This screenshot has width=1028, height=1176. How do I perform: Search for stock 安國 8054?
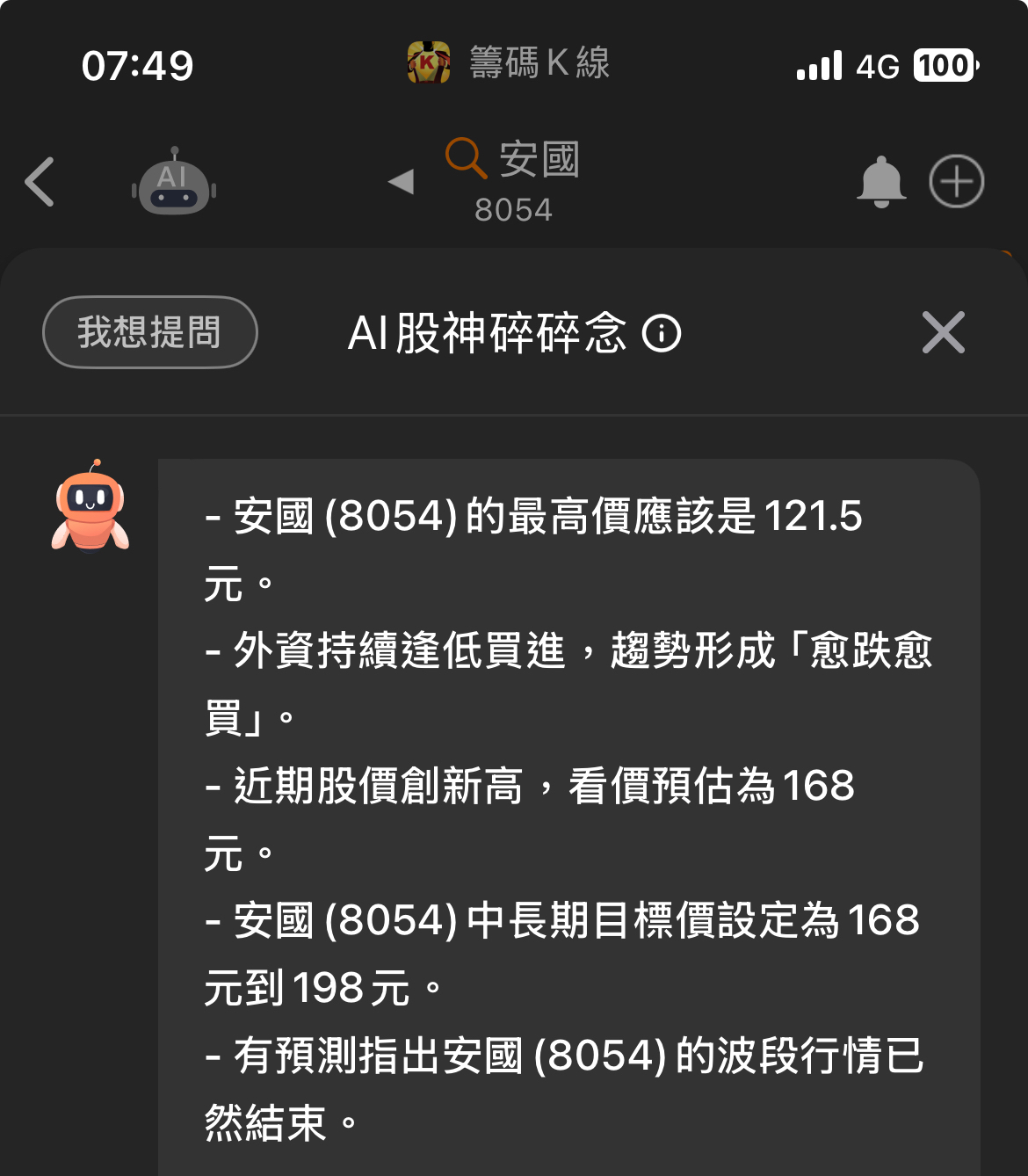tap(514, 180)
